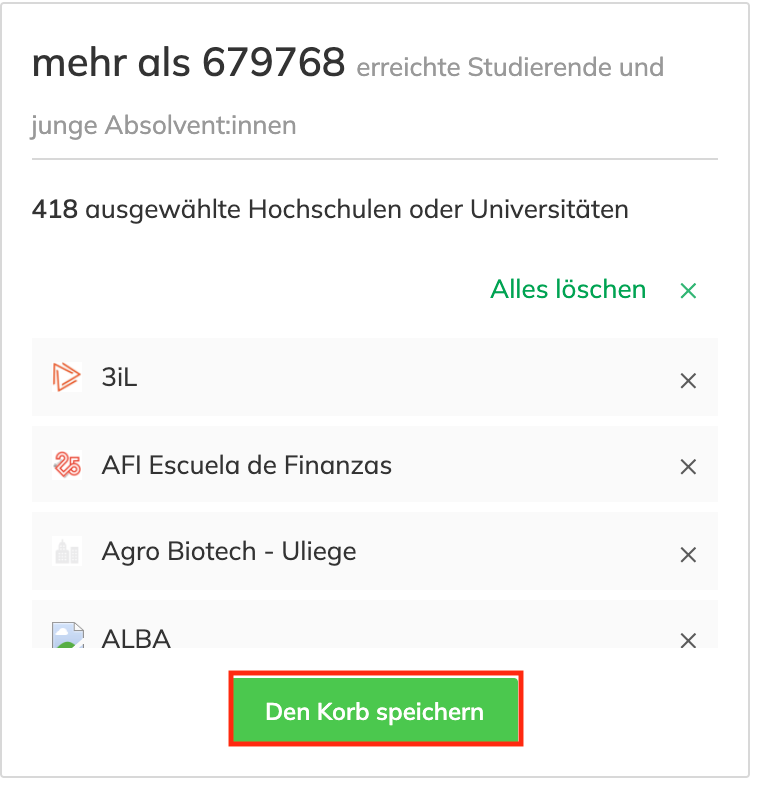Screen dimensions: 760x788
Task: Click the Agro Biotech - Uliege logo
Action: pyautogui.click(x=65, y=551)
